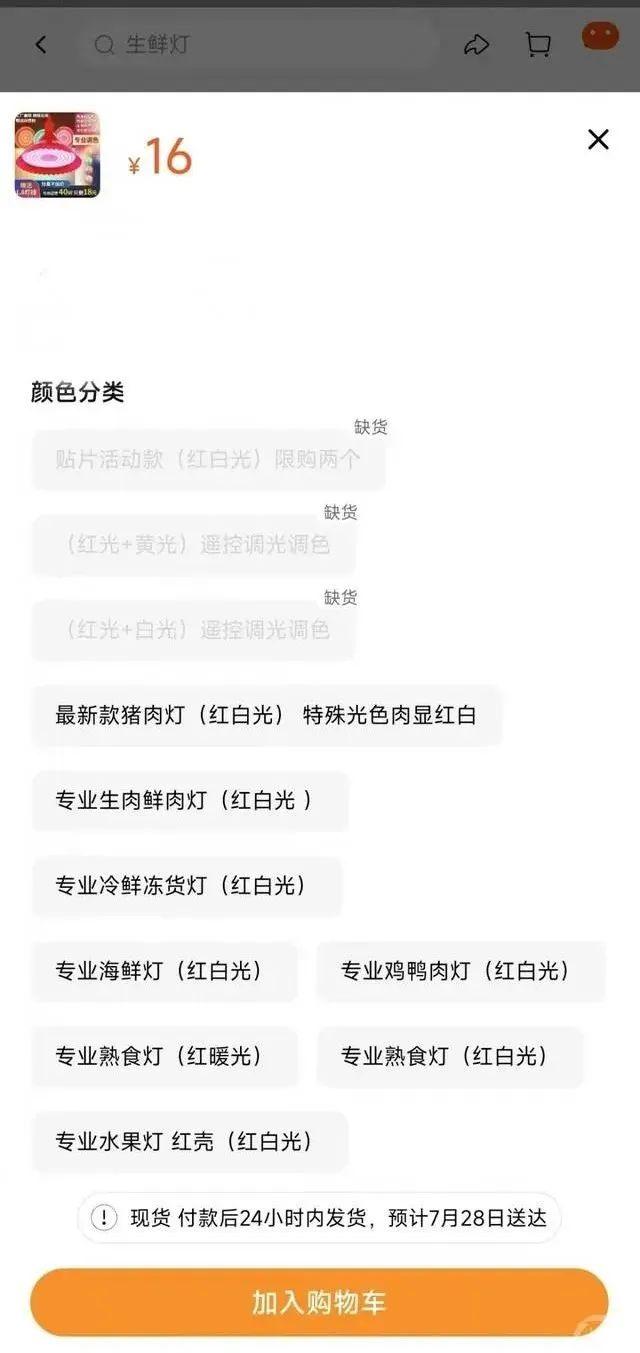Select 专业熟食灯（红暖光）
640x1353 pixels.
click(165, 1056)
